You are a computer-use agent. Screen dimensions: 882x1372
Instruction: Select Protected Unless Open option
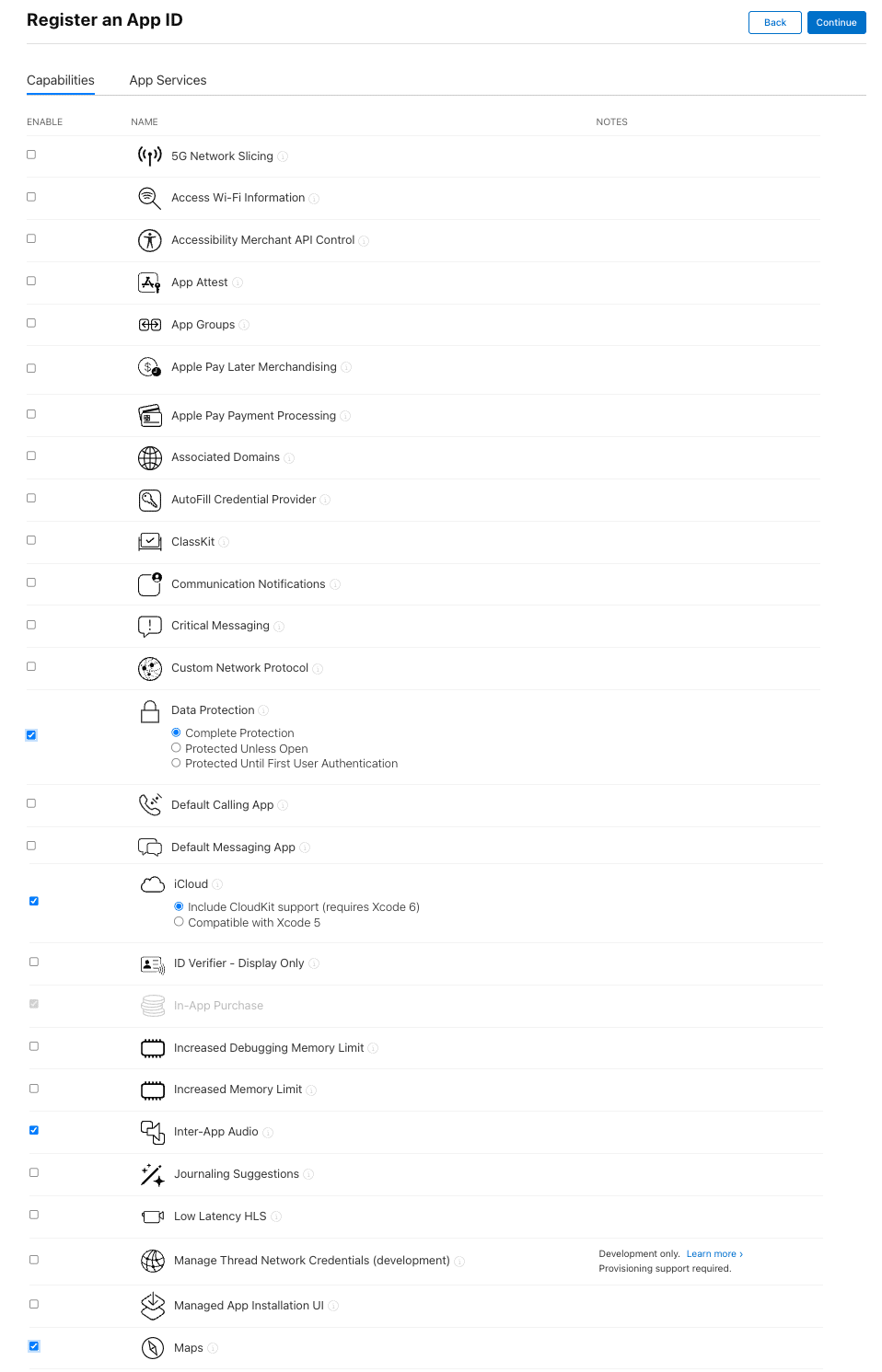coord(176,748)
